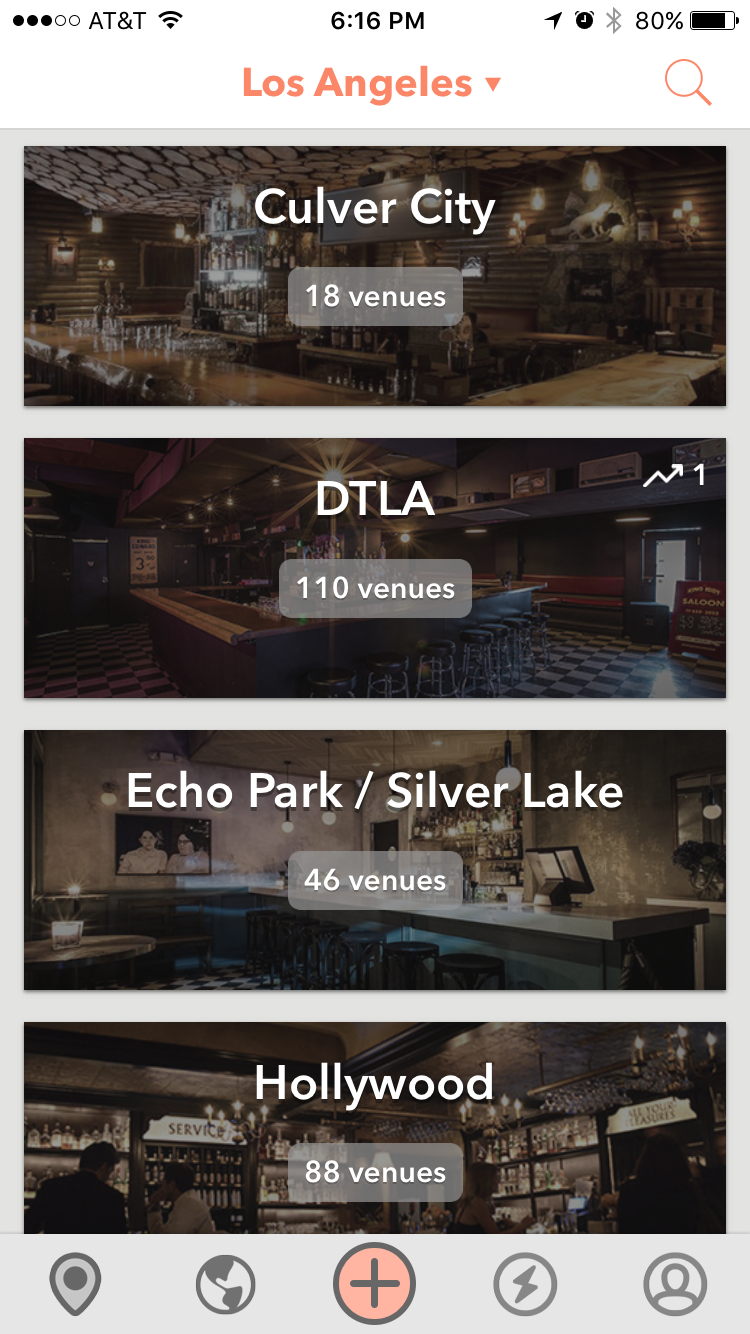Switch to the location pin tab

pyautogui.click(x=75, y=1284)
